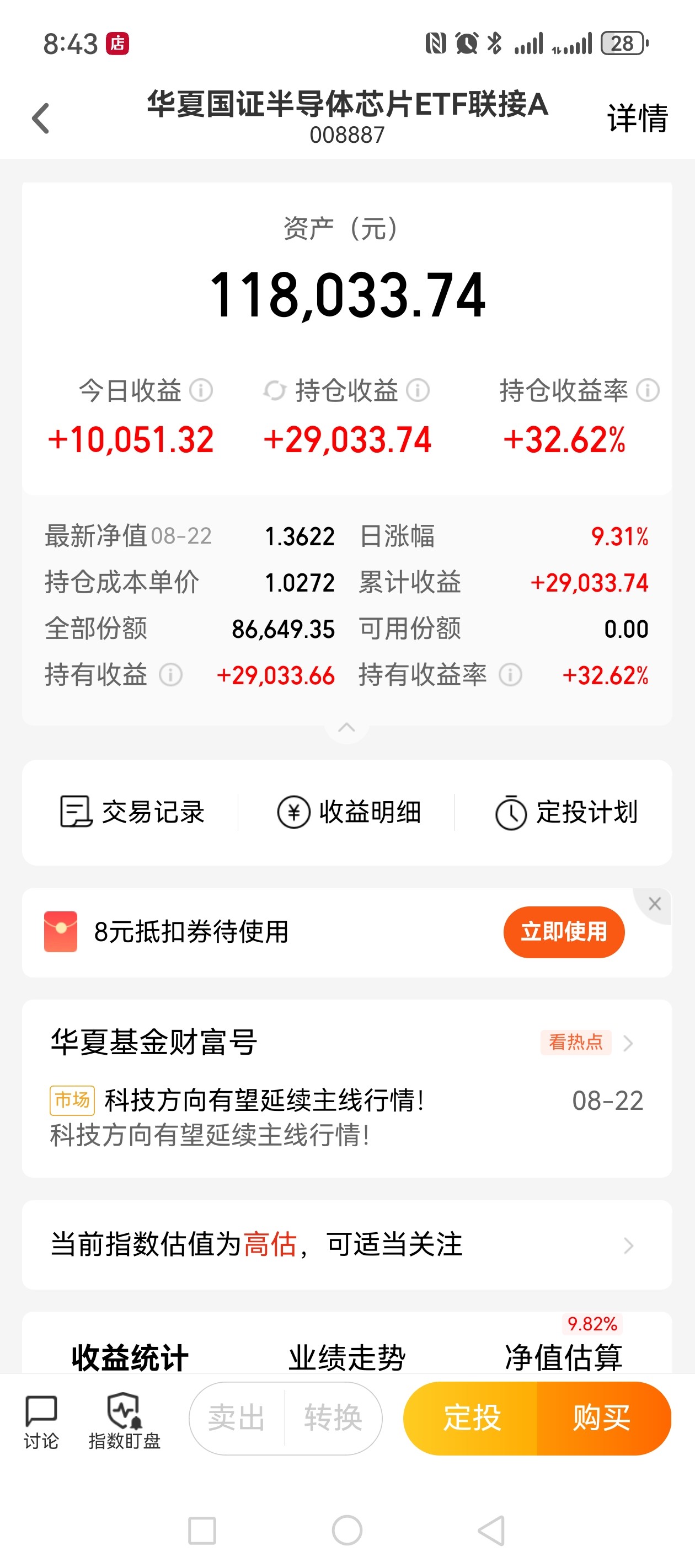Open 定投计划 auto-invest plan

(x=566, y=812)
